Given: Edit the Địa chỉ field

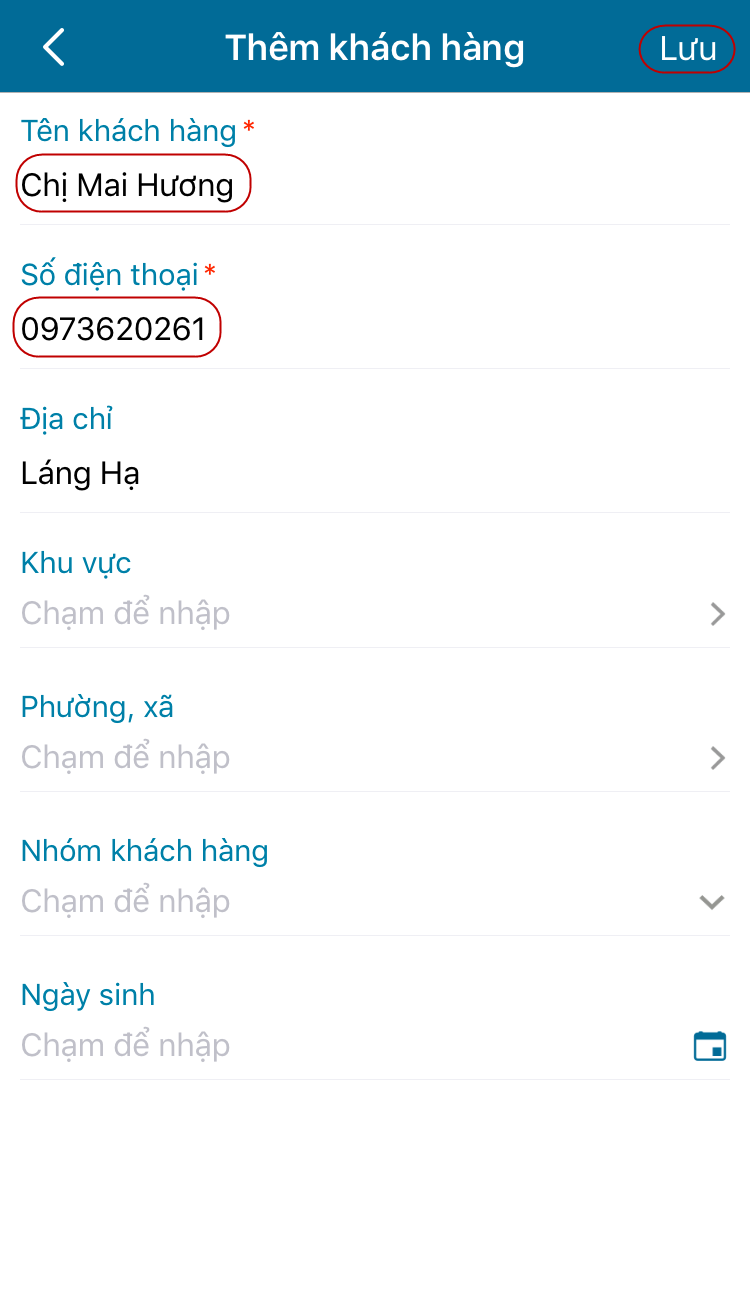Looking at the screenshot, I should (x=300, y=473).
